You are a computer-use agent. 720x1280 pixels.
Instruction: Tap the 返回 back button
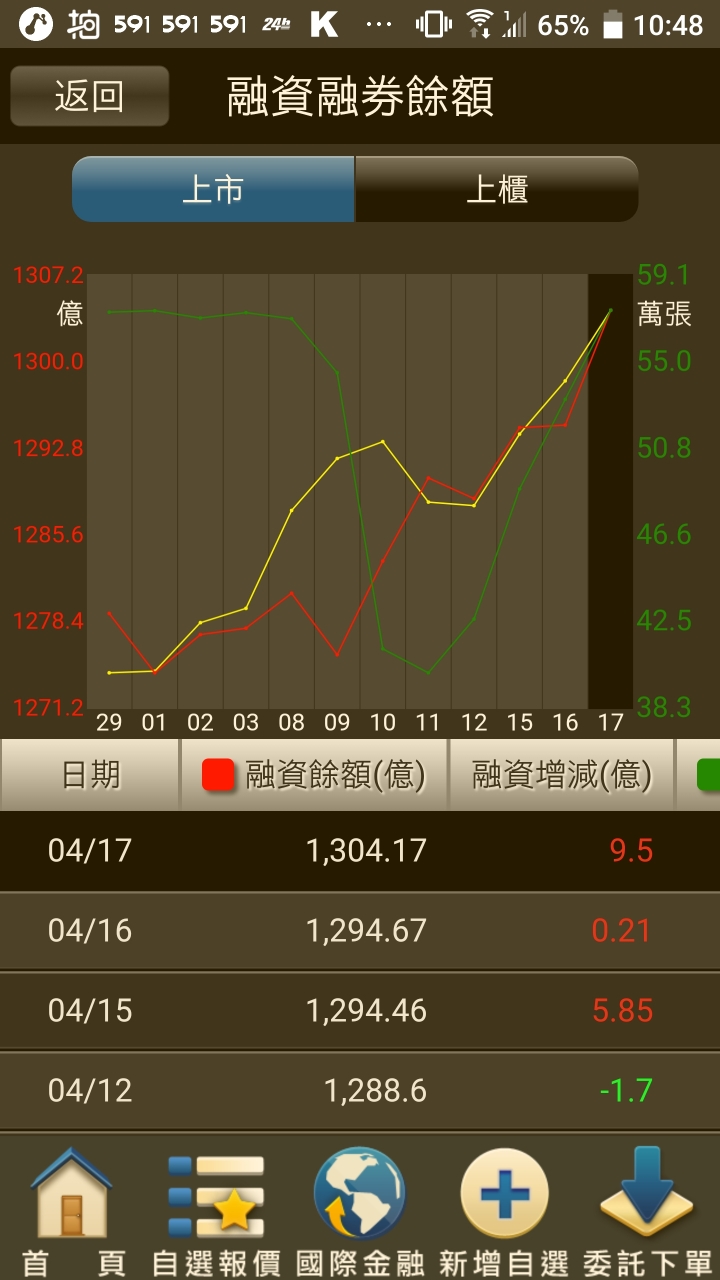tap(89, 97)
